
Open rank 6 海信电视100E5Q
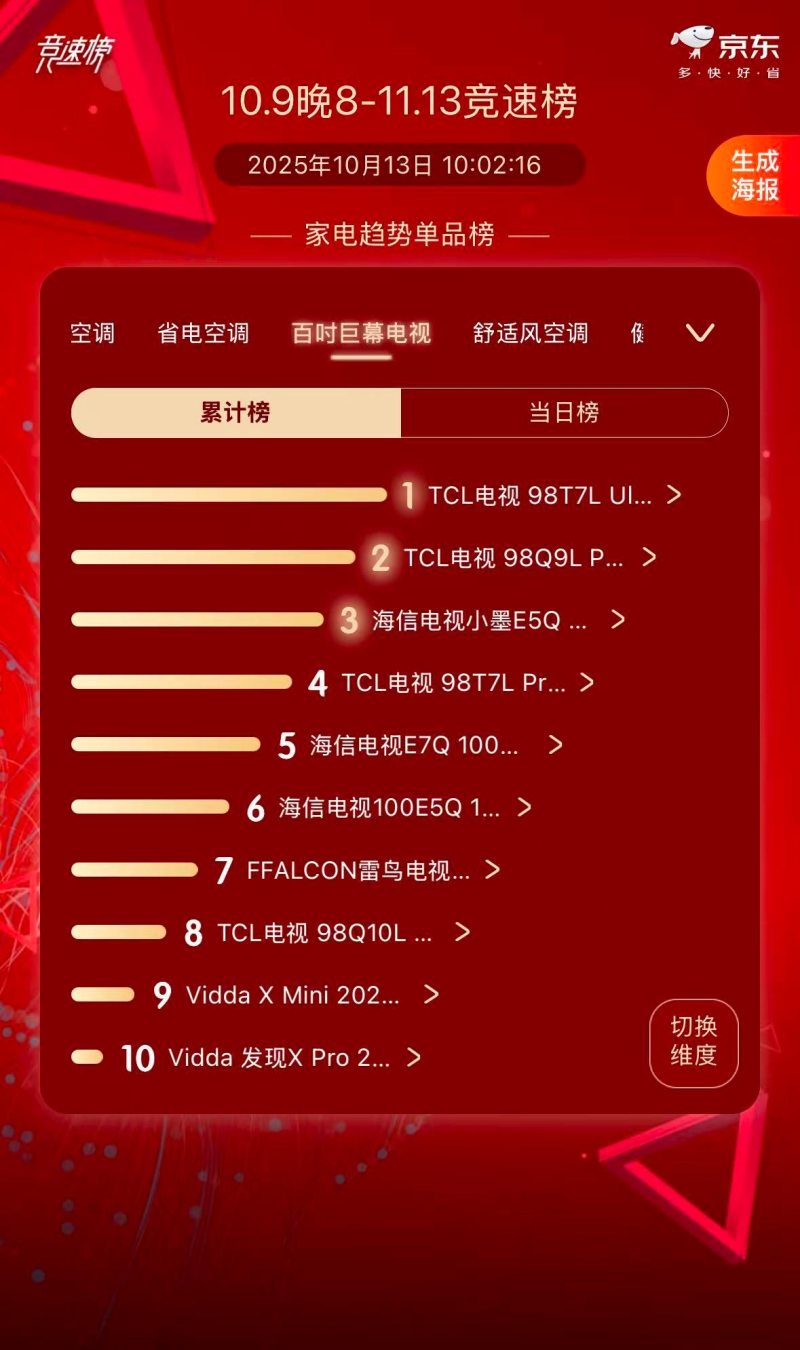click(390, 807)
